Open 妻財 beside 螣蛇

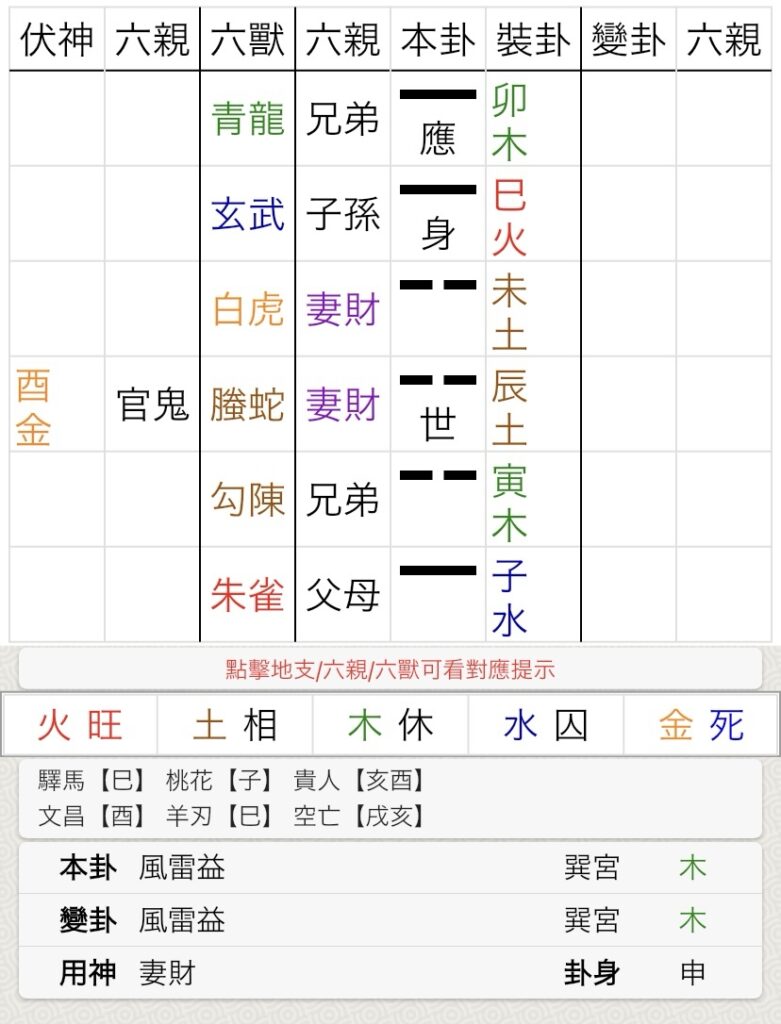click(x=343, y=405)
